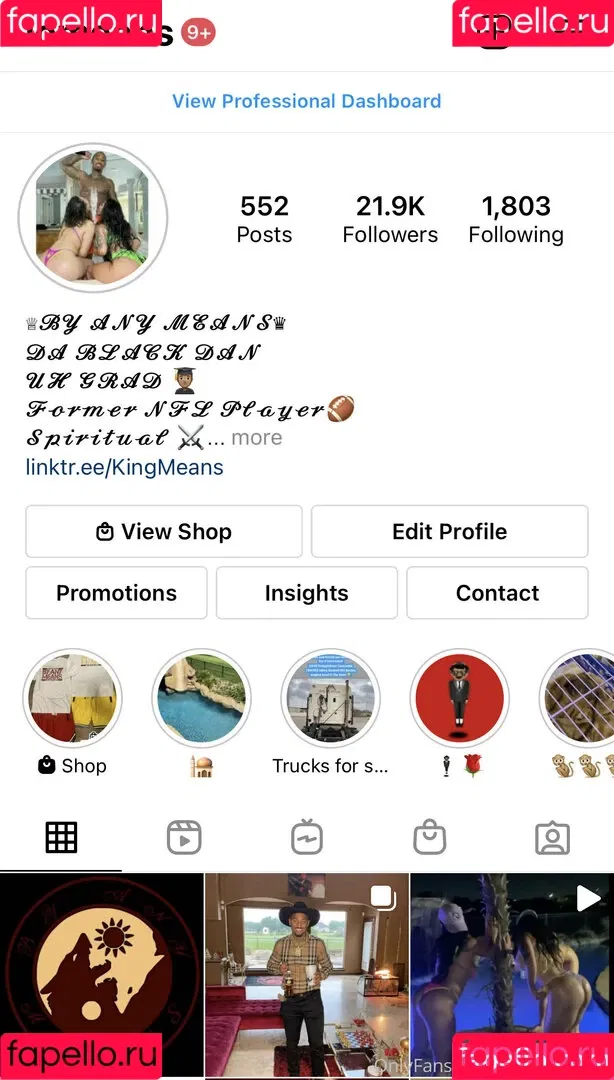Expand the bio with more
The image size is (614, 1080).
click(x=256, y=438)
